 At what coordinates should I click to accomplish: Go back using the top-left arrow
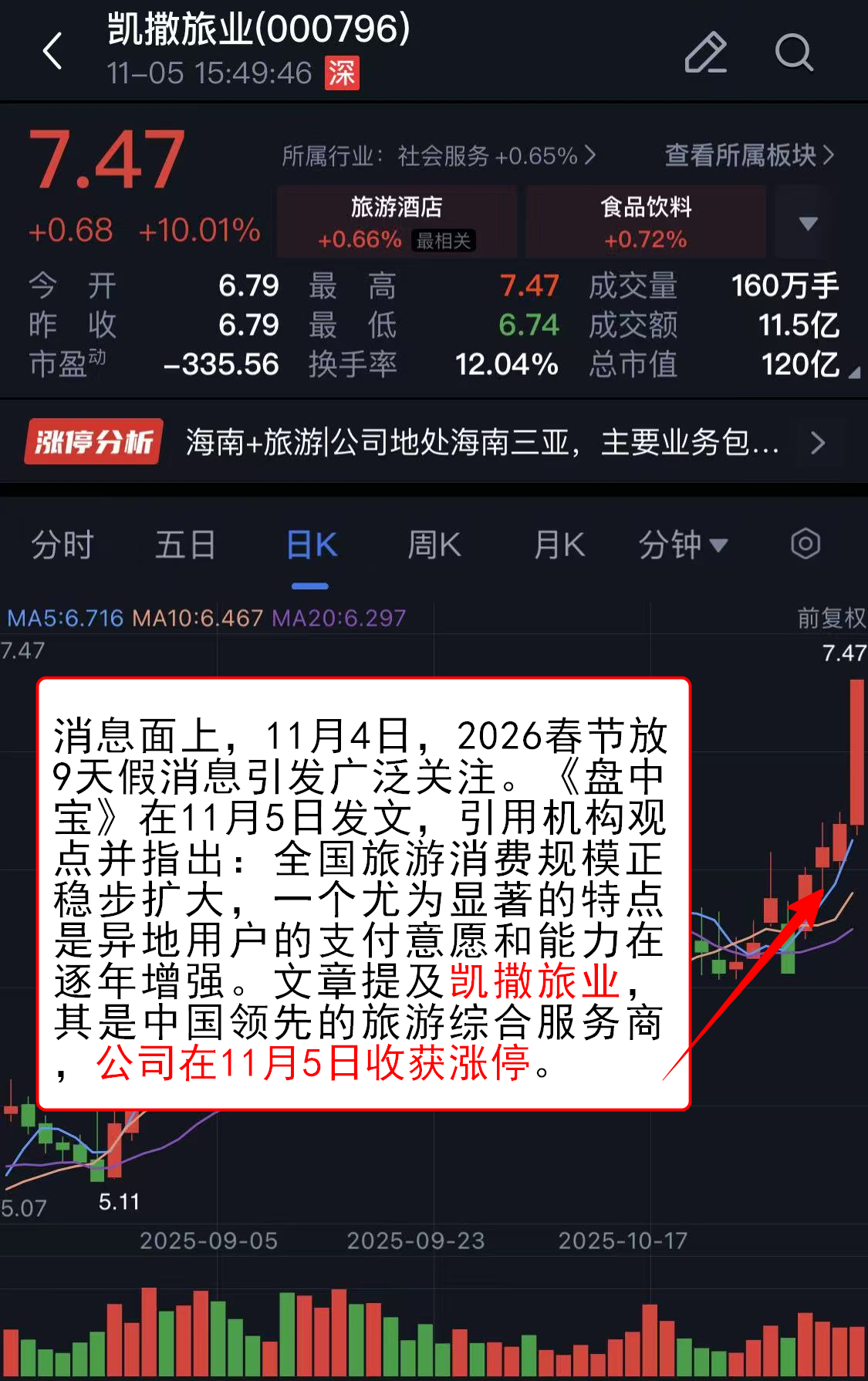click(x=52, y=52)
